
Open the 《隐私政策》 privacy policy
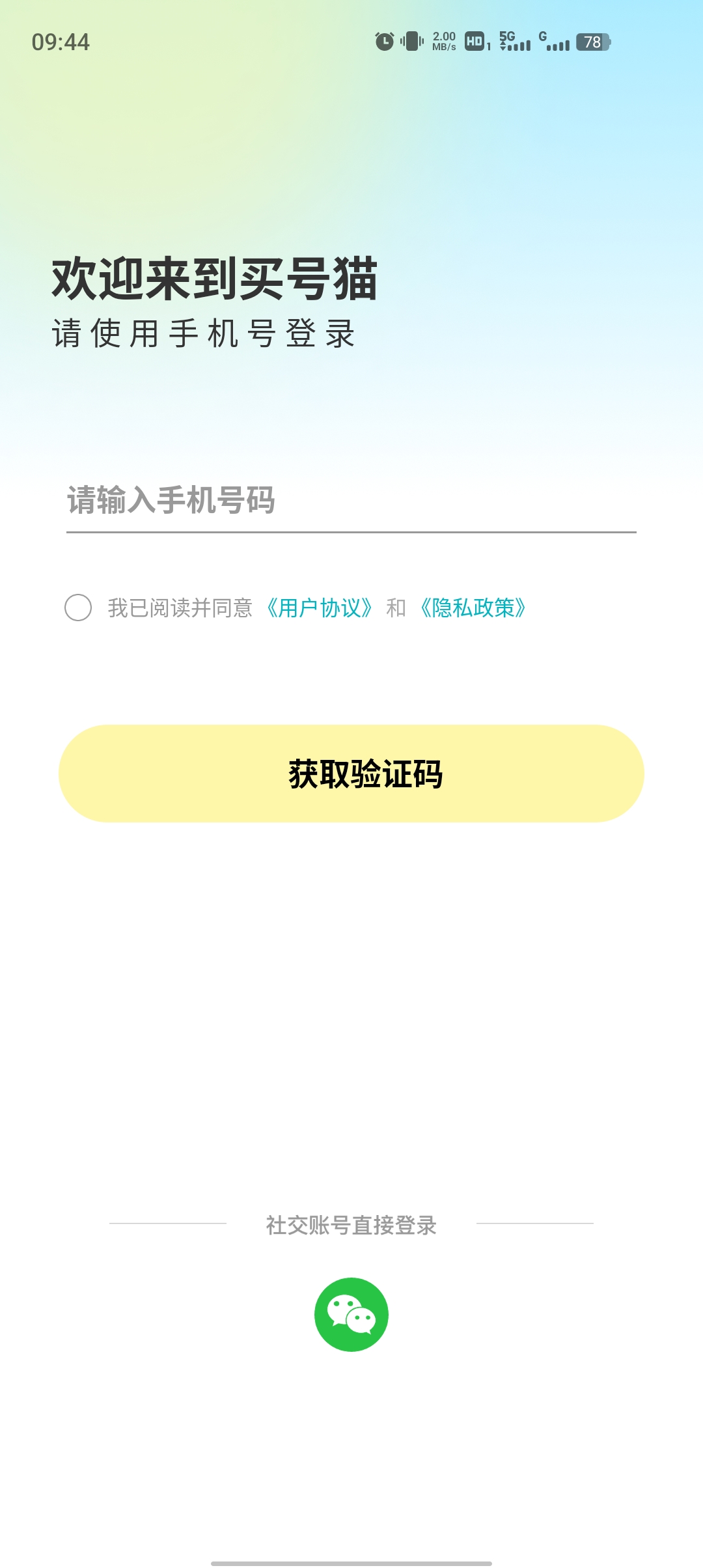pos(474,608)
